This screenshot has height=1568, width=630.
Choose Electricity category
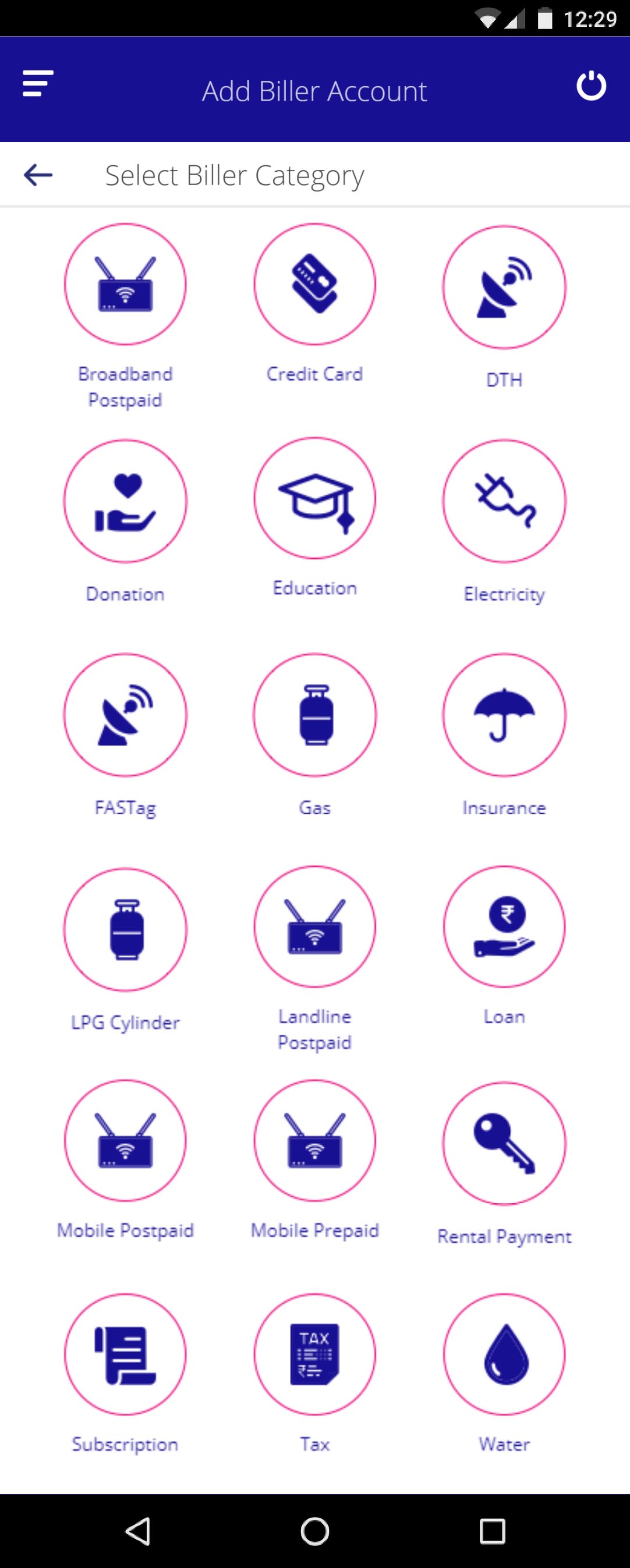504,501
